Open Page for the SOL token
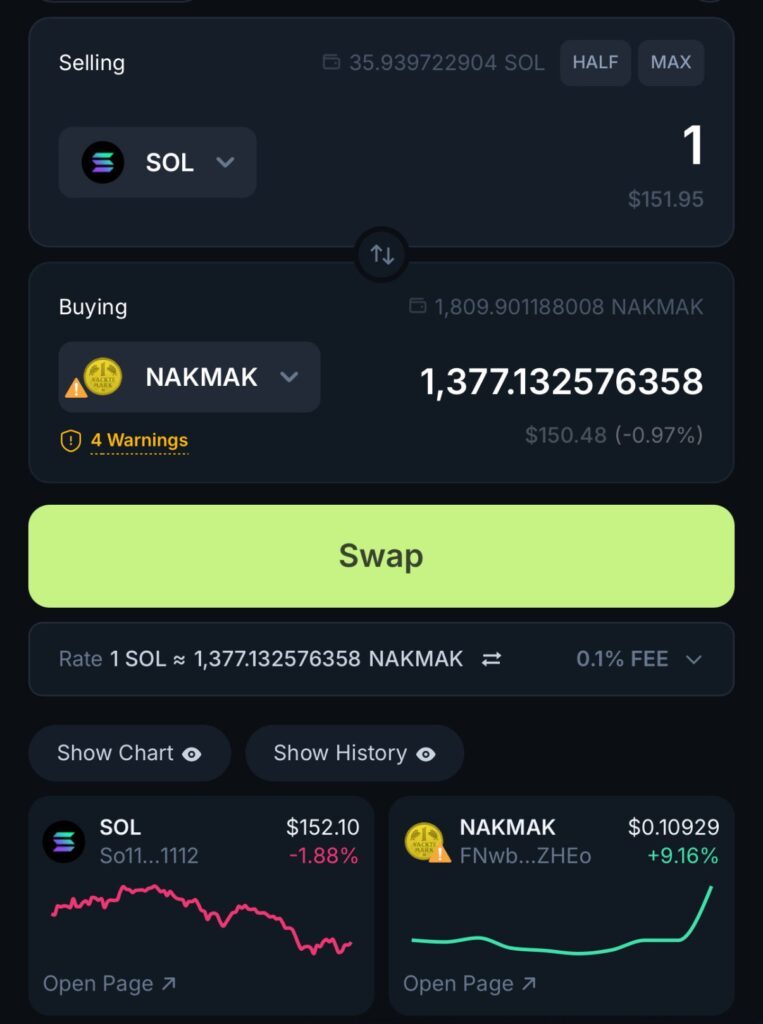The image size is (763, 1024). pos(110,984)
